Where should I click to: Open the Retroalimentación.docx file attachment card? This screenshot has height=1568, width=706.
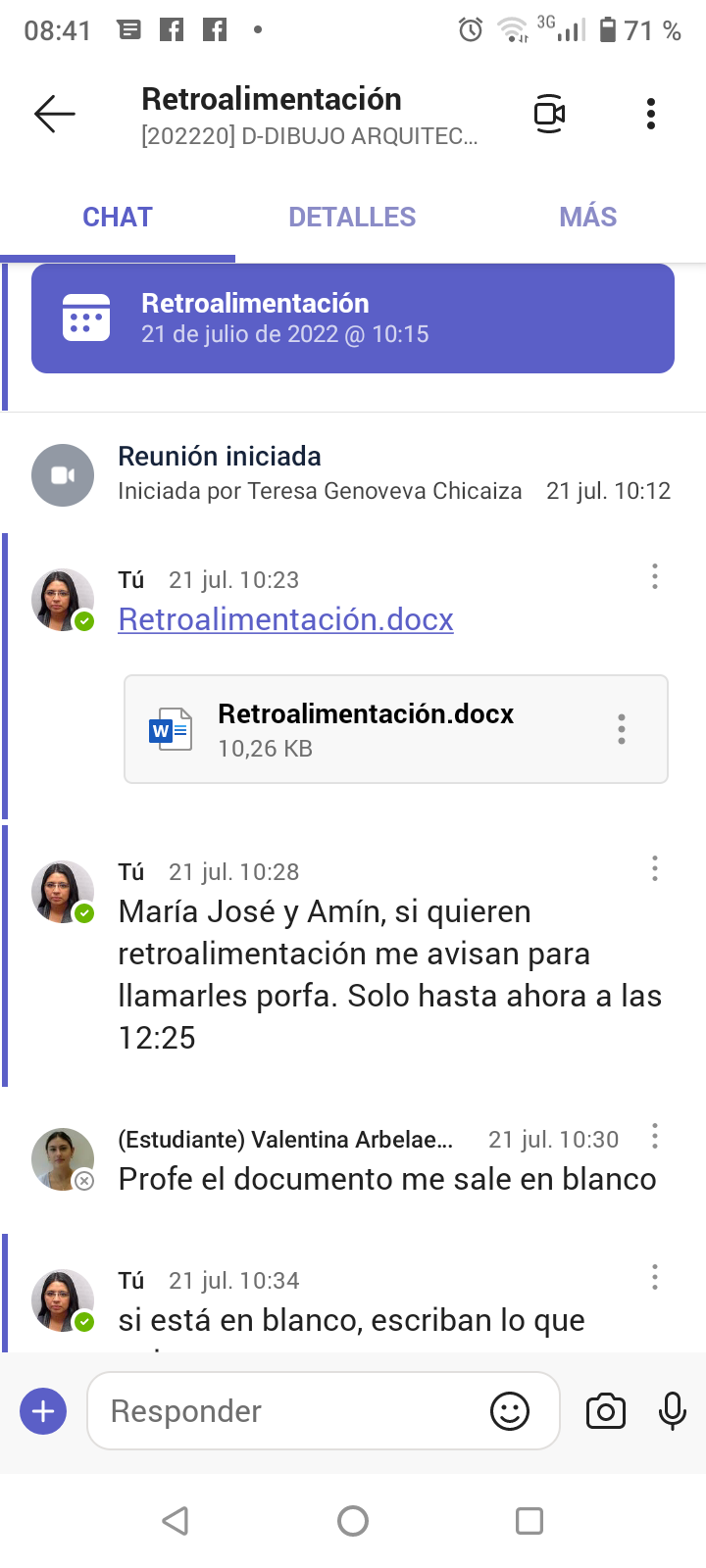coord(373,729)
